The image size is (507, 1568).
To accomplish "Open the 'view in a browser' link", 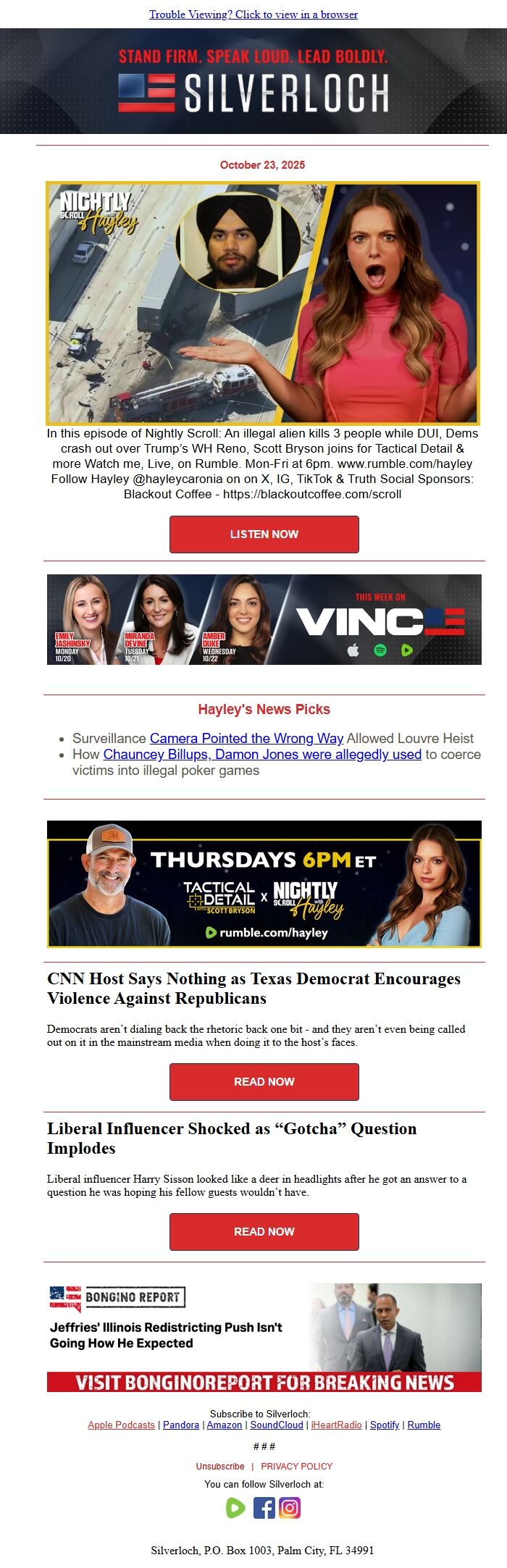I will (x=253, y=14).
